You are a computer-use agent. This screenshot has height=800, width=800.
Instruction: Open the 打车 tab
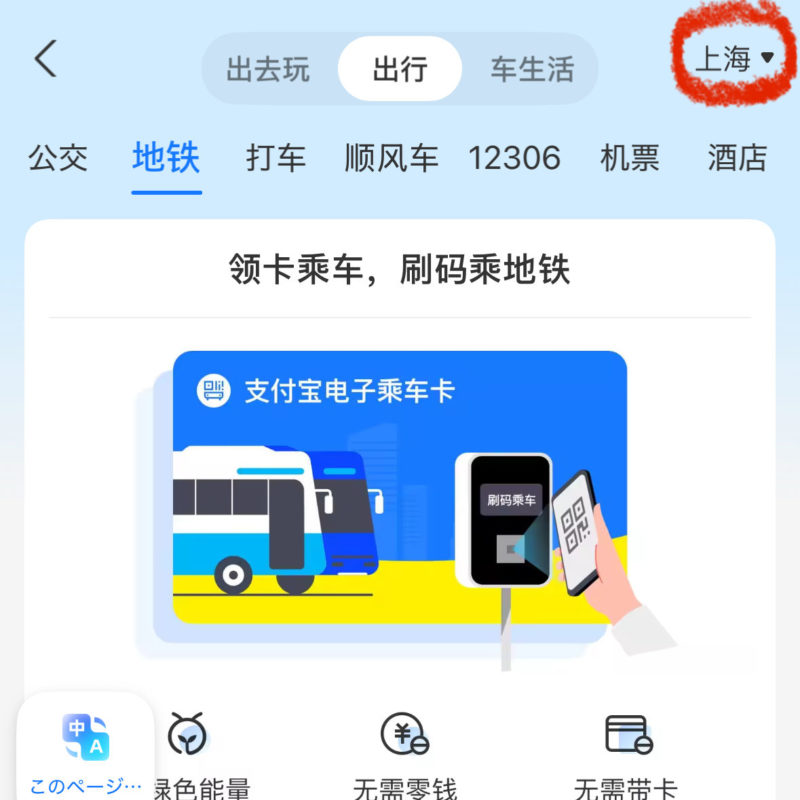[276, 158]
